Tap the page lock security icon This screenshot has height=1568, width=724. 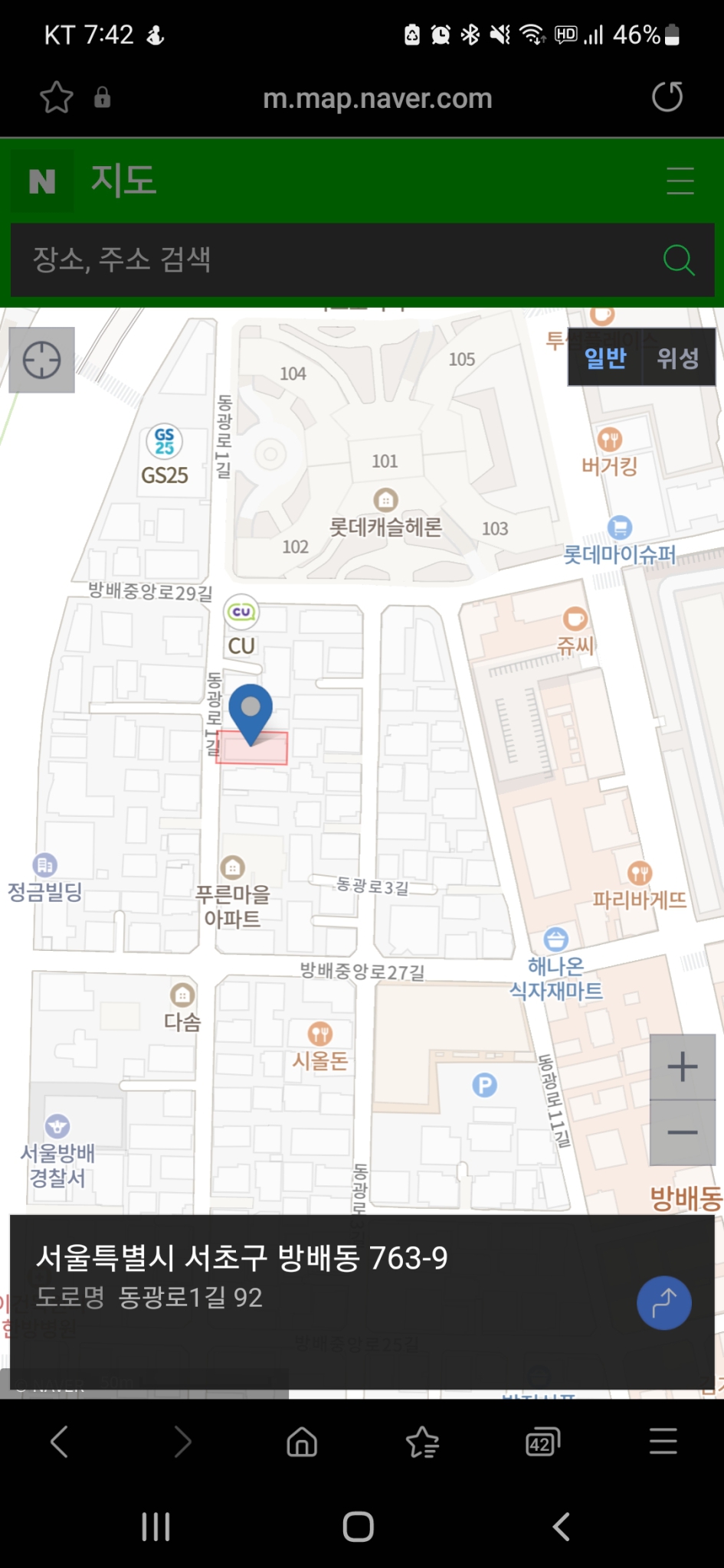click(103, 97)
